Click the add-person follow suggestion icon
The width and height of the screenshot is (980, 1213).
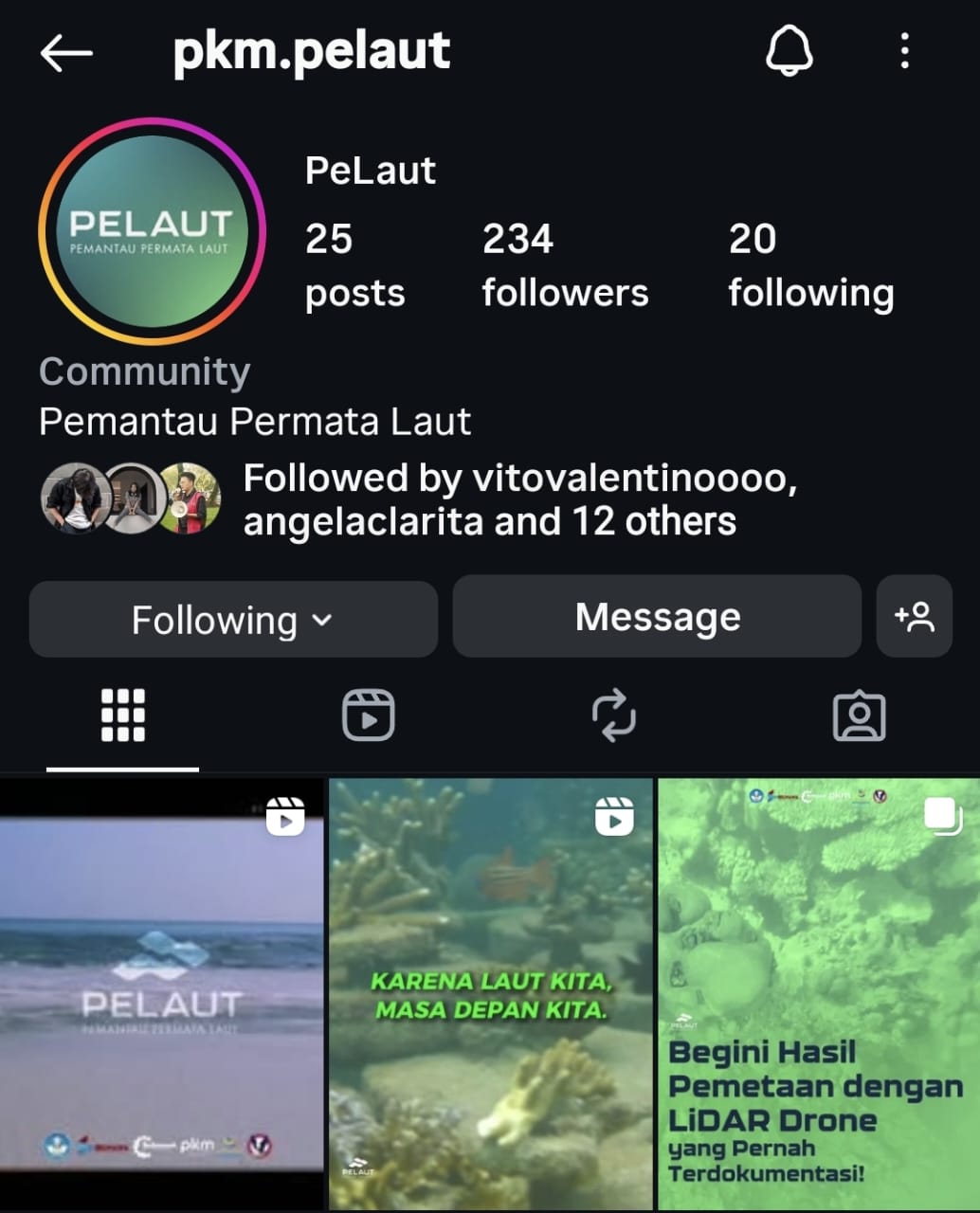tap(914, 617)
